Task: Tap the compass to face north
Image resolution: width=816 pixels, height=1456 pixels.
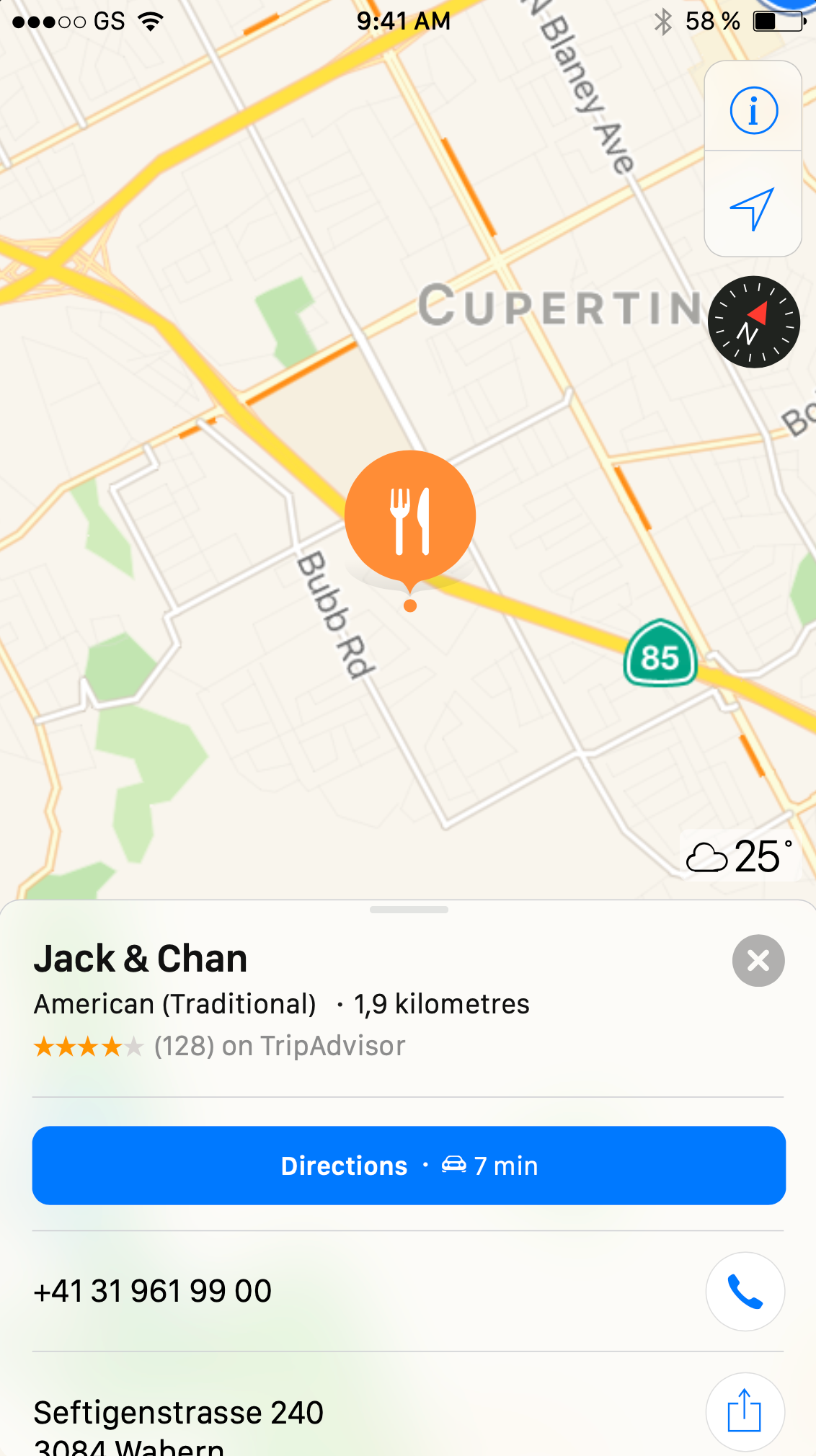Action: pos(753,322)
